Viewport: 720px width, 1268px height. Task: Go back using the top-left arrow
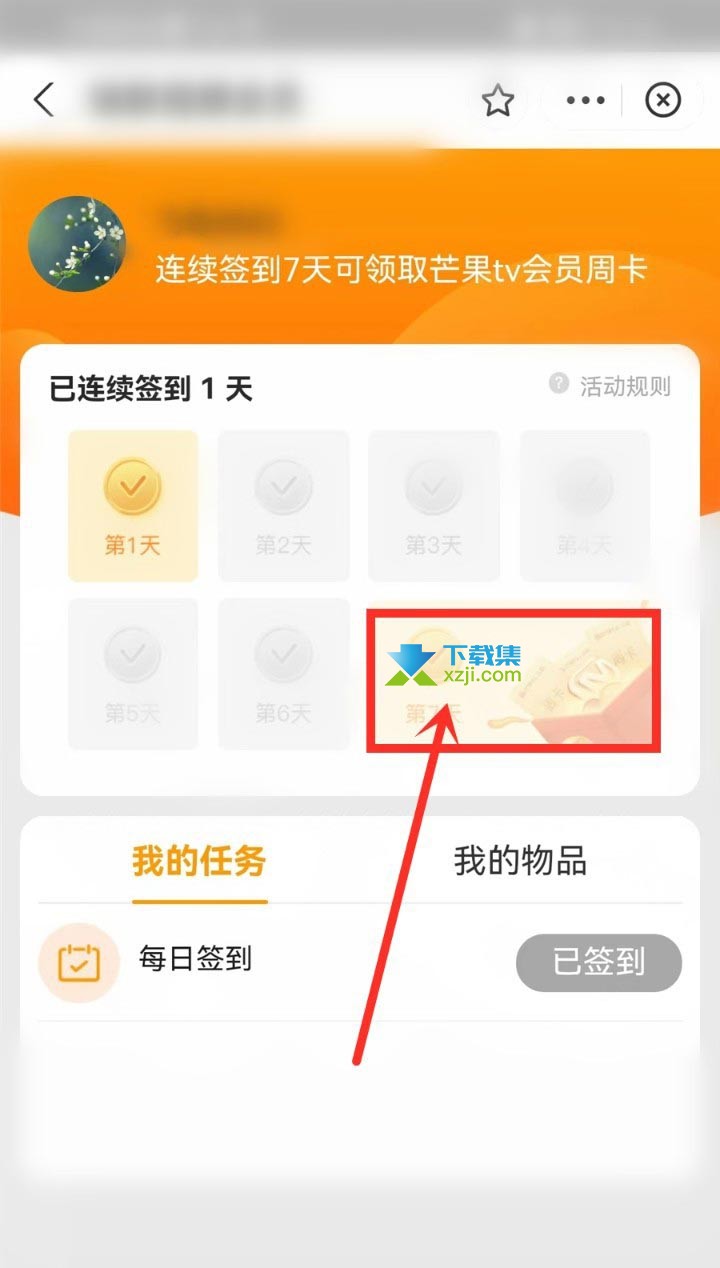coord(43,100)
